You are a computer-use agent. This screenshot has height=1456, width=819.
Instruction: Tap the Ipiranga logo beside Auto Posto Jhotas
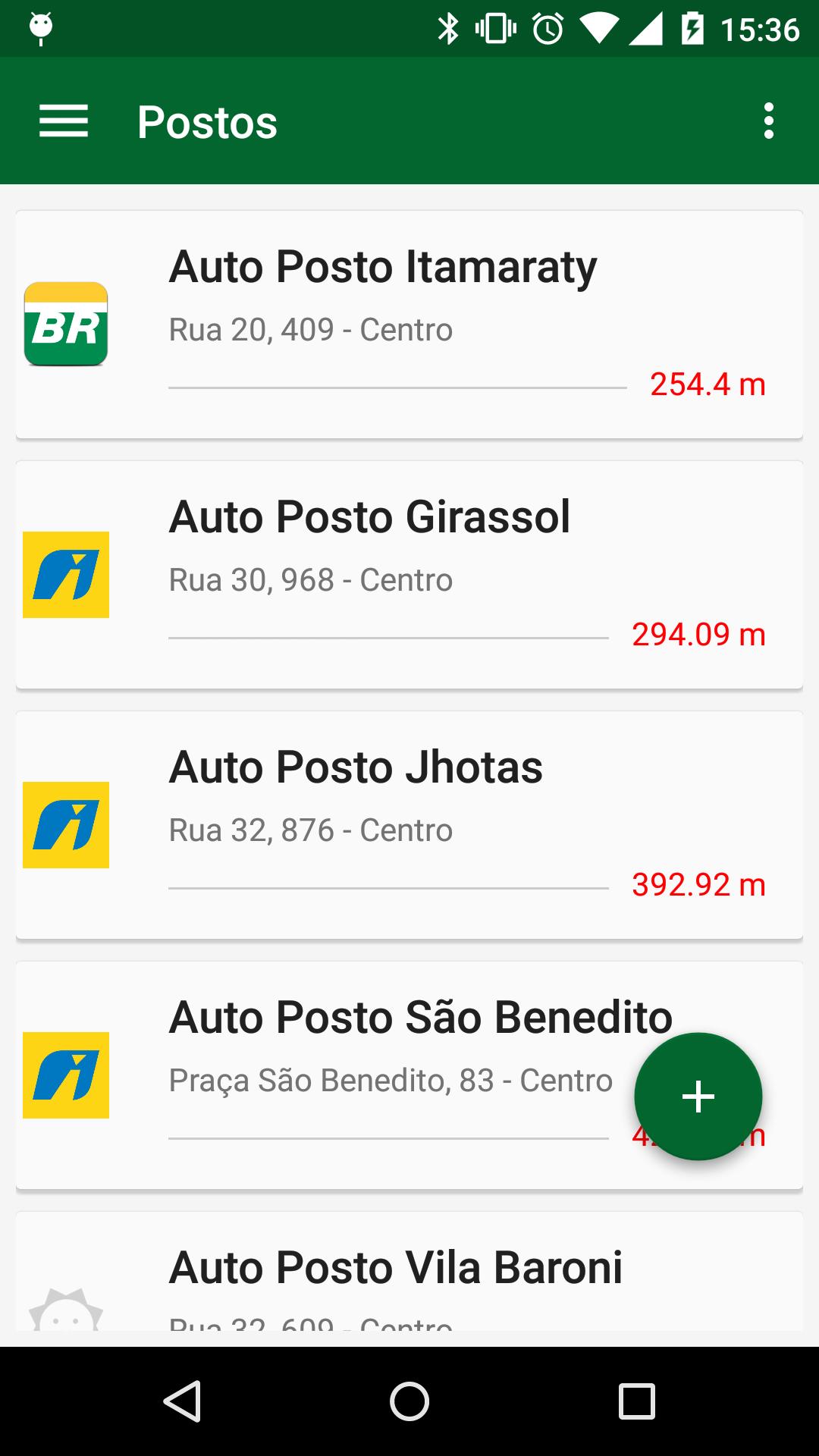(x=67, y=824)
